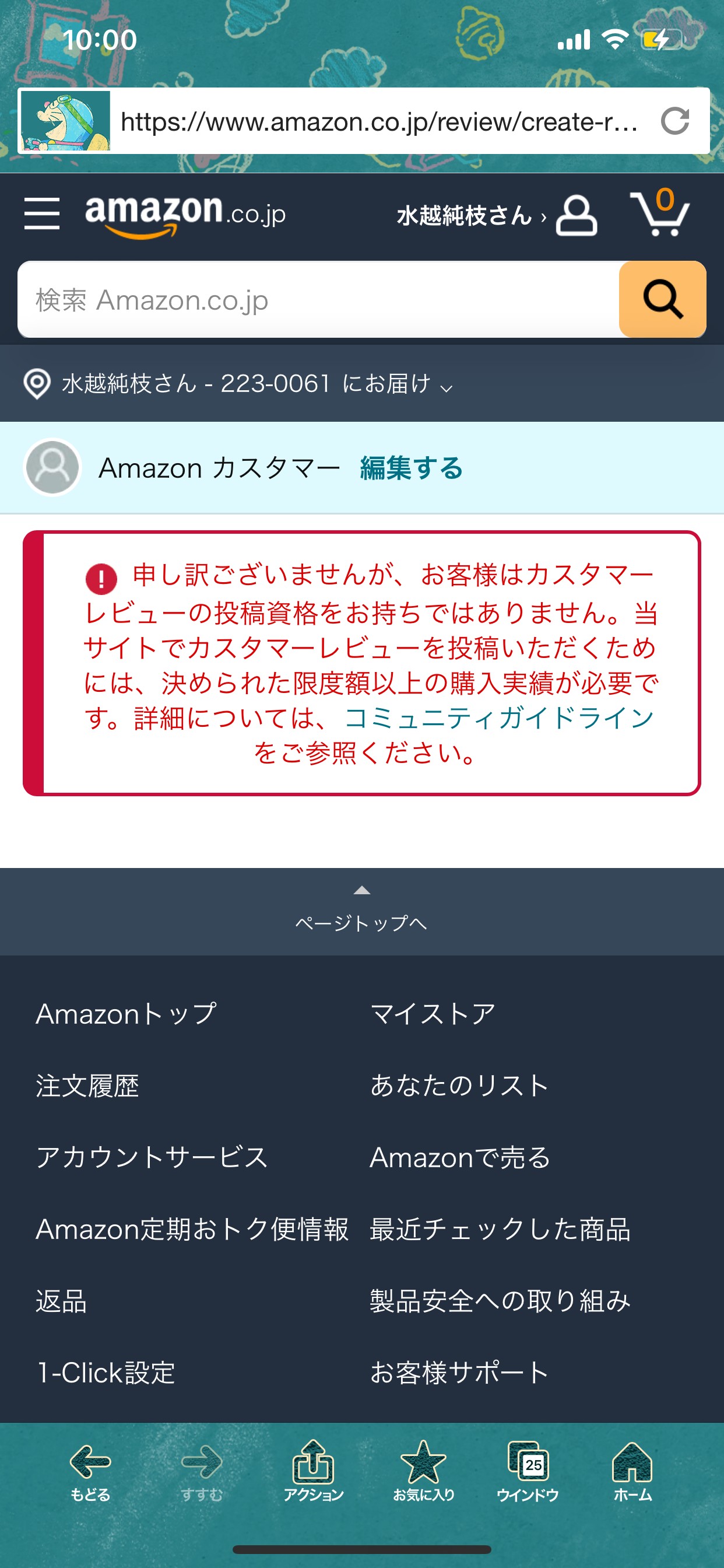The image size is (724, 1568).
Task: Open the Amazon hamburger menu
Action: (x=42, y=213)
